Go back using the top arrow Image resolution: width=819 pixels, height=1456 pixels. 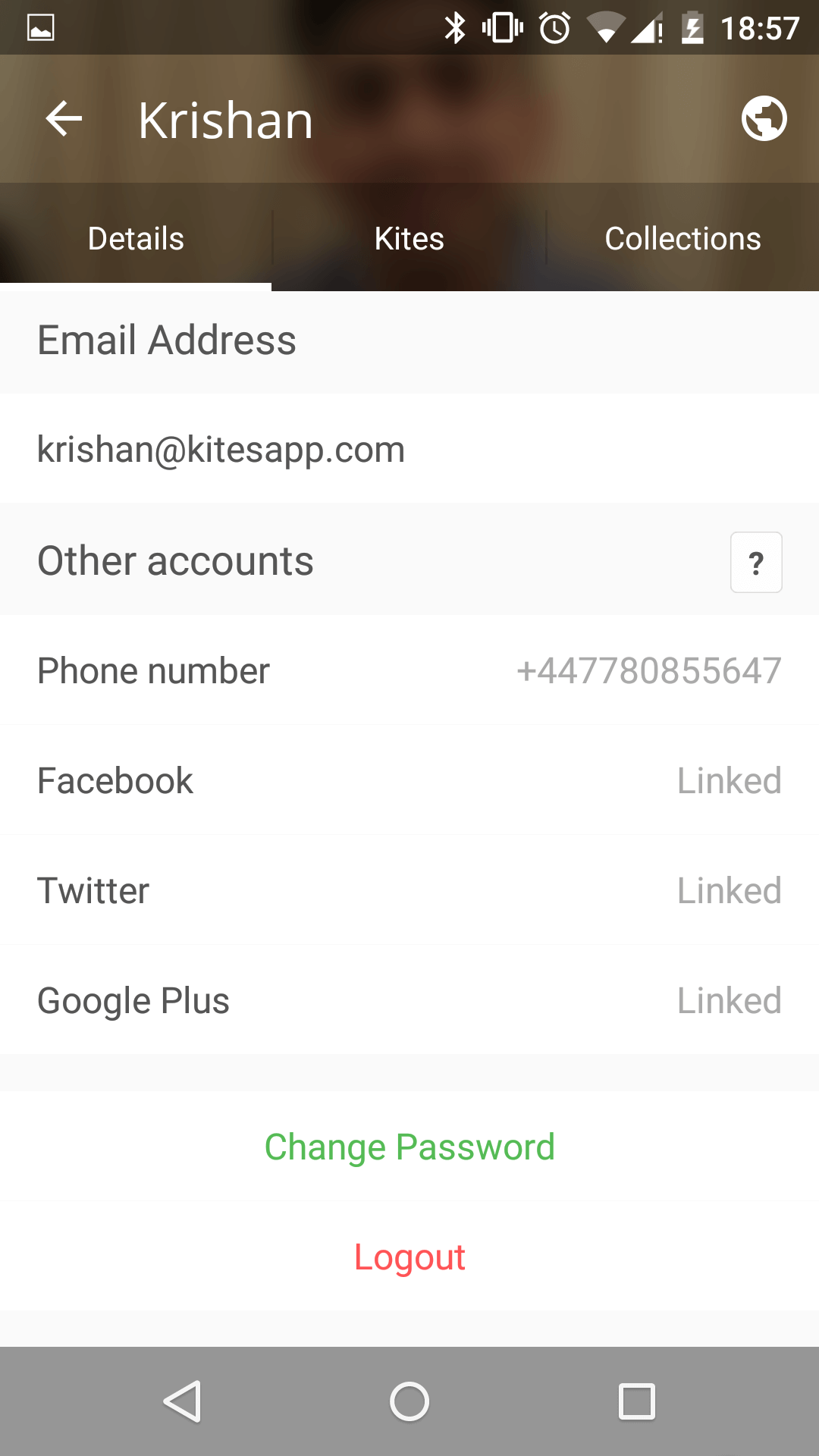pyautogui.click(x=64, y=119)
